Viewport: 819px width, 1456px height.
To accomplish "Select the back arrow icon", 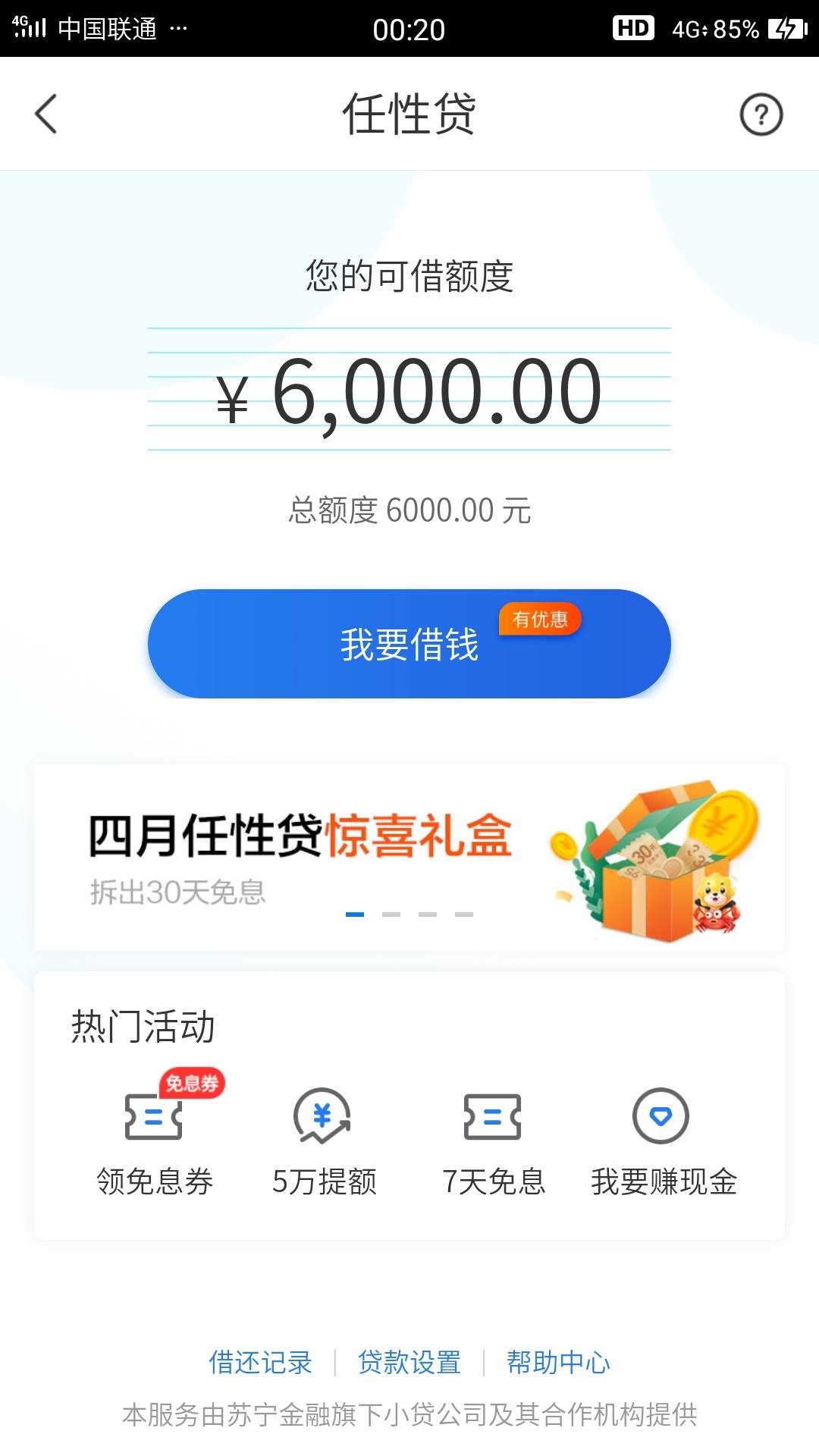I will point(47,114).
